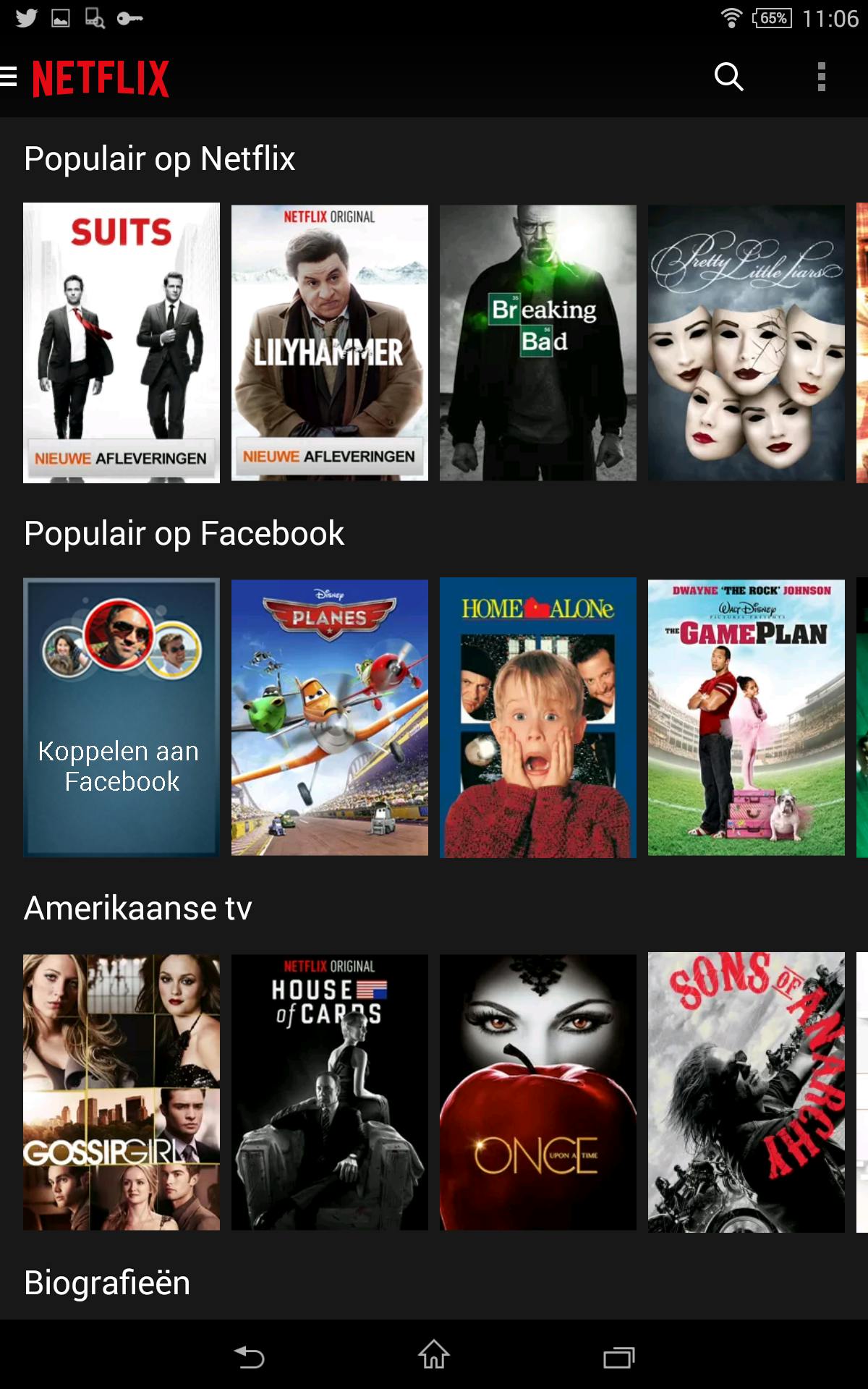This screenshot has height=1389, width=868.
Task: Open Once Upon a Time
Action: [538, 1092]
